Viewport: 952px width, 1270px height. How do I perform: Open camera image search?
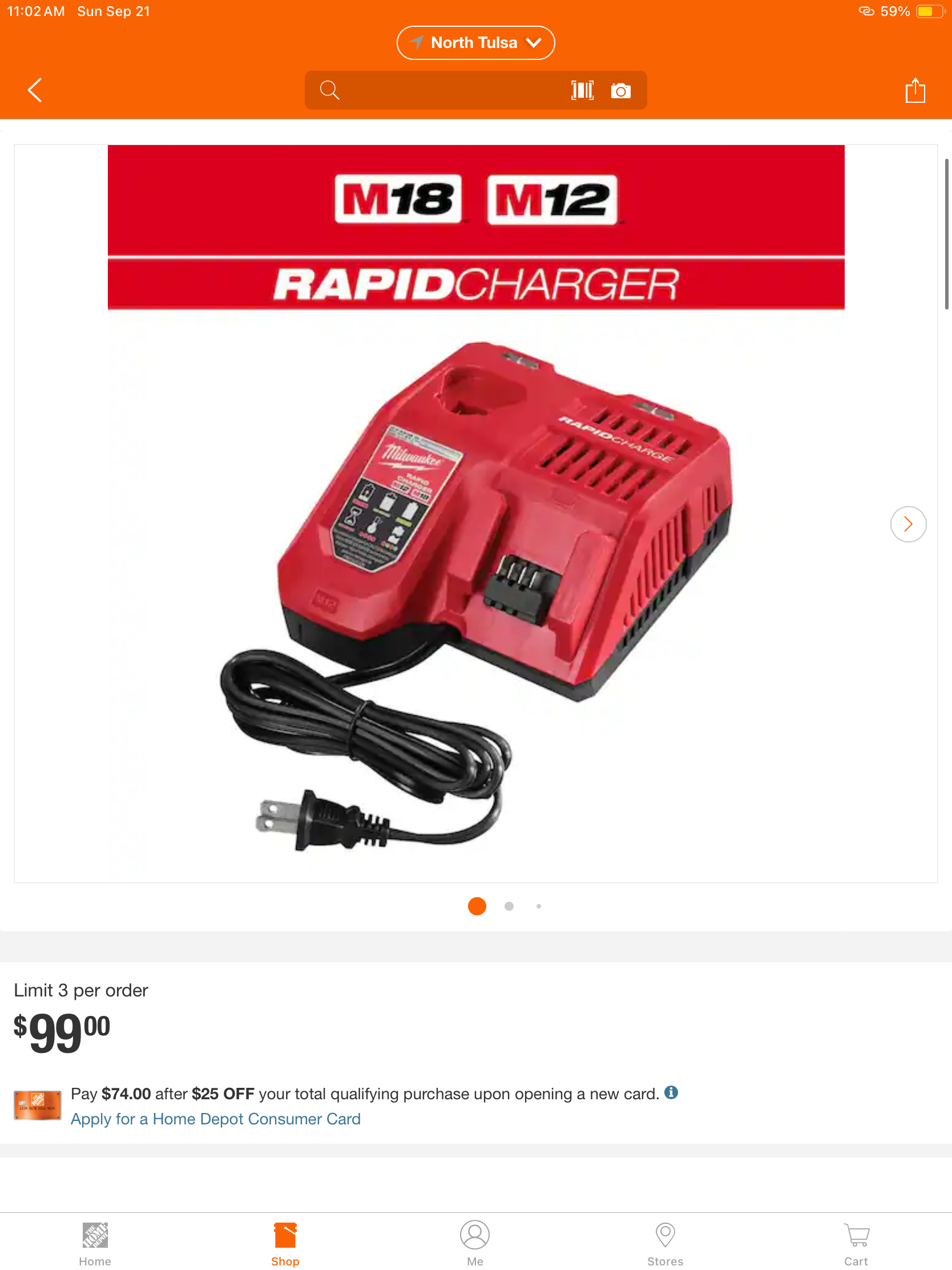pyautogui.click(x=620, y=91)
